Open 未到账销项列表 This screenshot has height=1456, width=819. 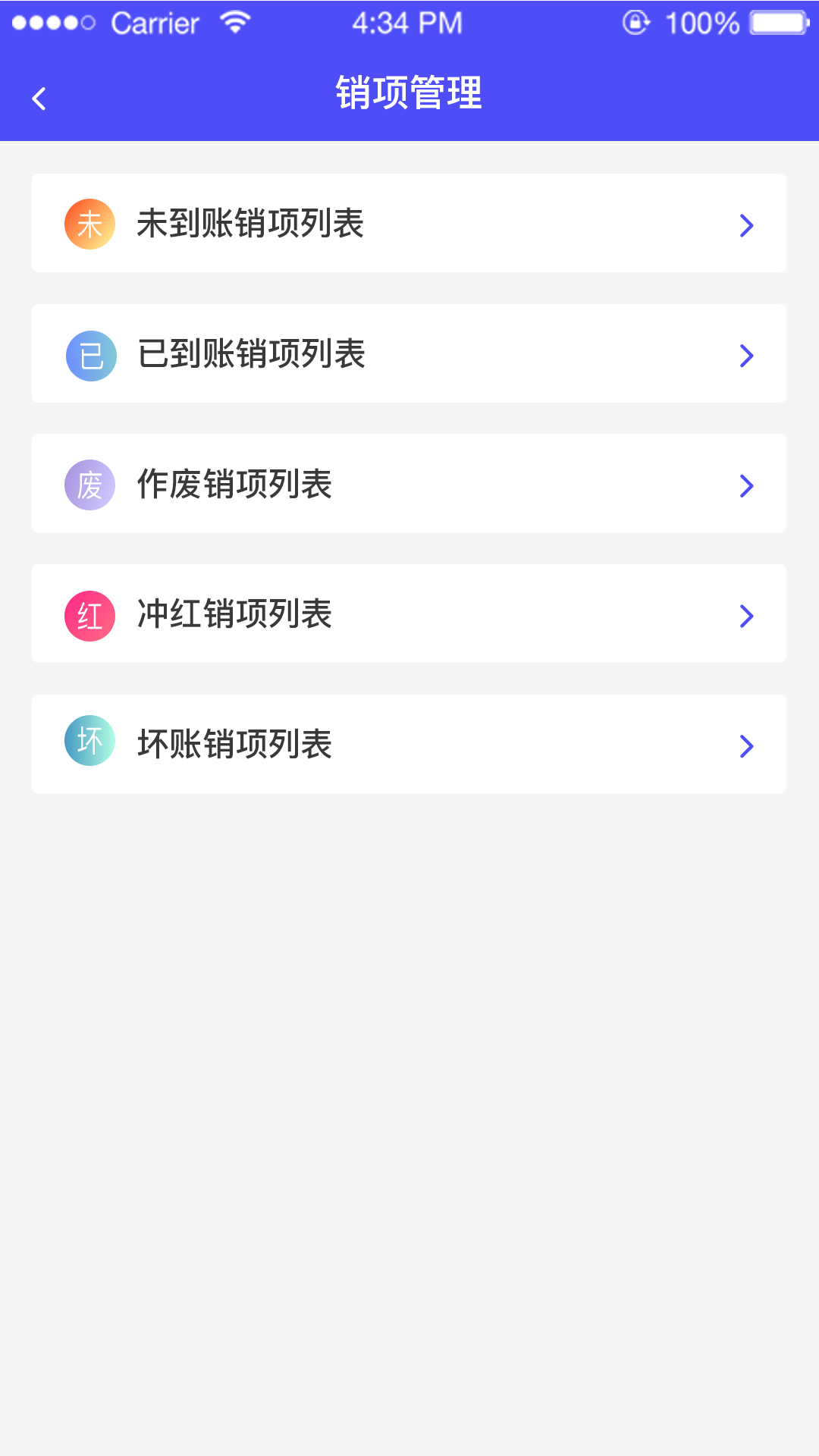pos(408,224)
